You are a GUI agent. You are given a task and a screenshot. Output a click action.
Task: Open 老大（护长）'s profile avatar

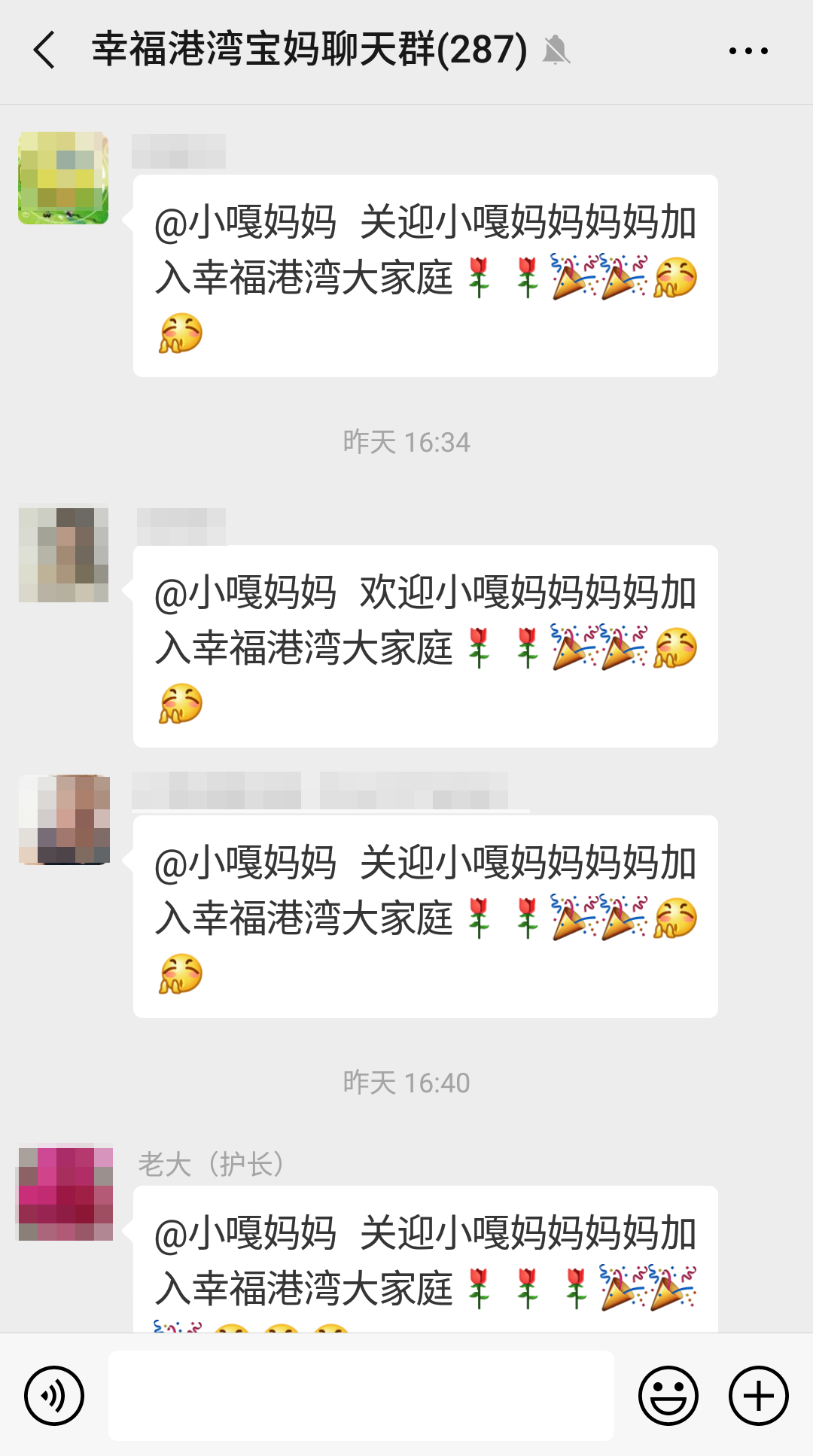pos(65,1193)
